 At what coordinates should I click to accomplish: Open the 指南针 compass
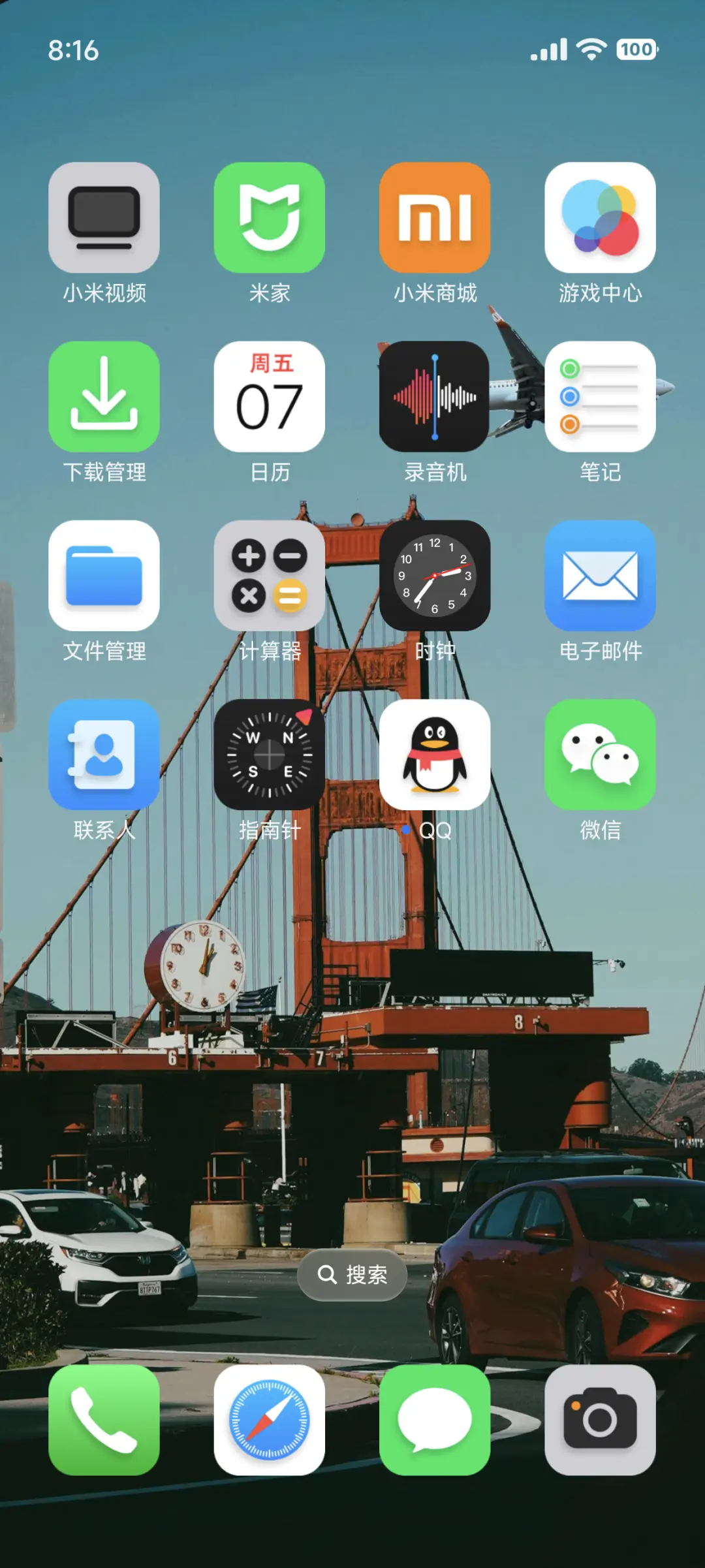(270, 756)
